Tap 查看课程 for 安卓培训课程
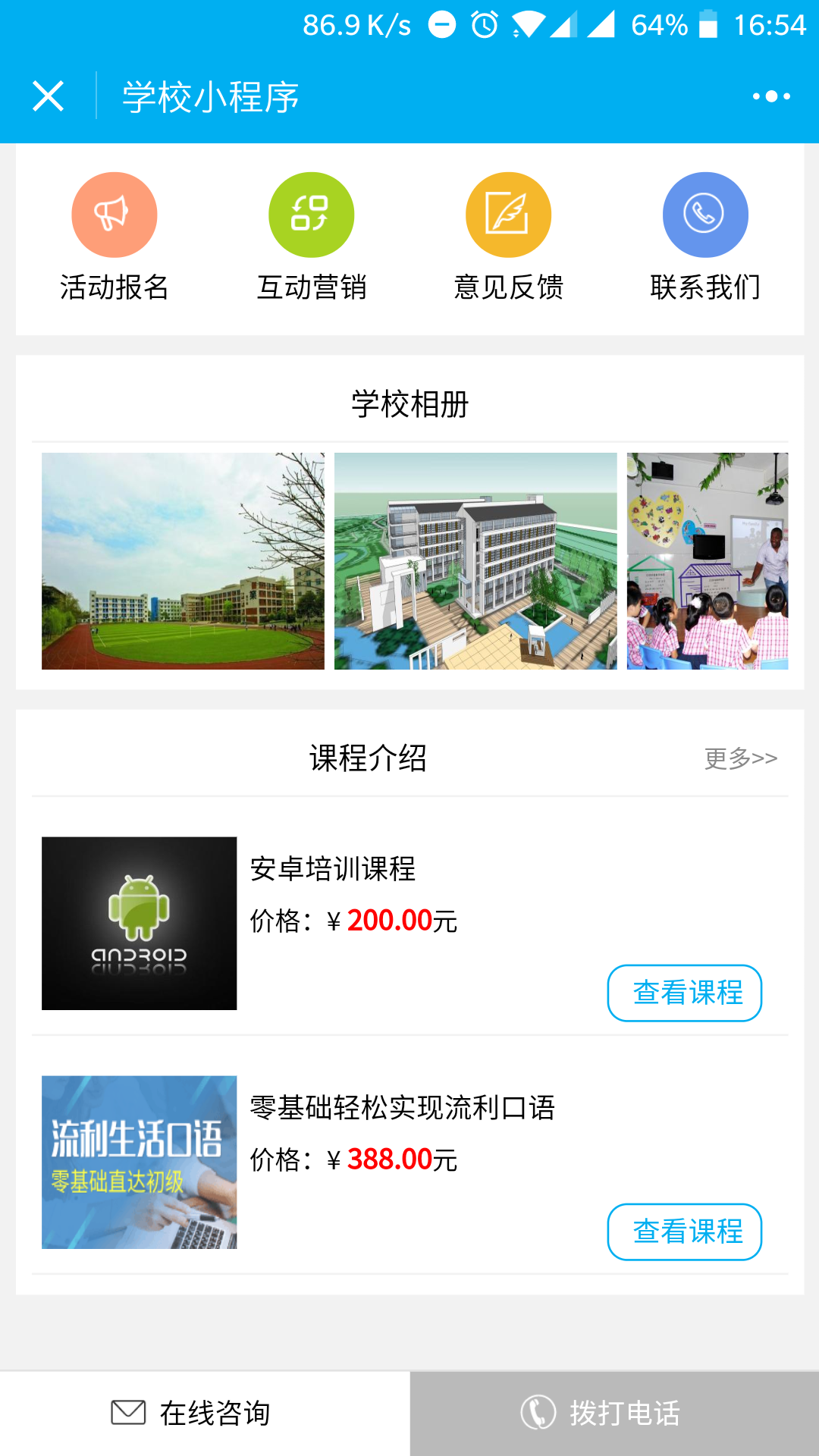819x1456 pixels. [685, 993]
